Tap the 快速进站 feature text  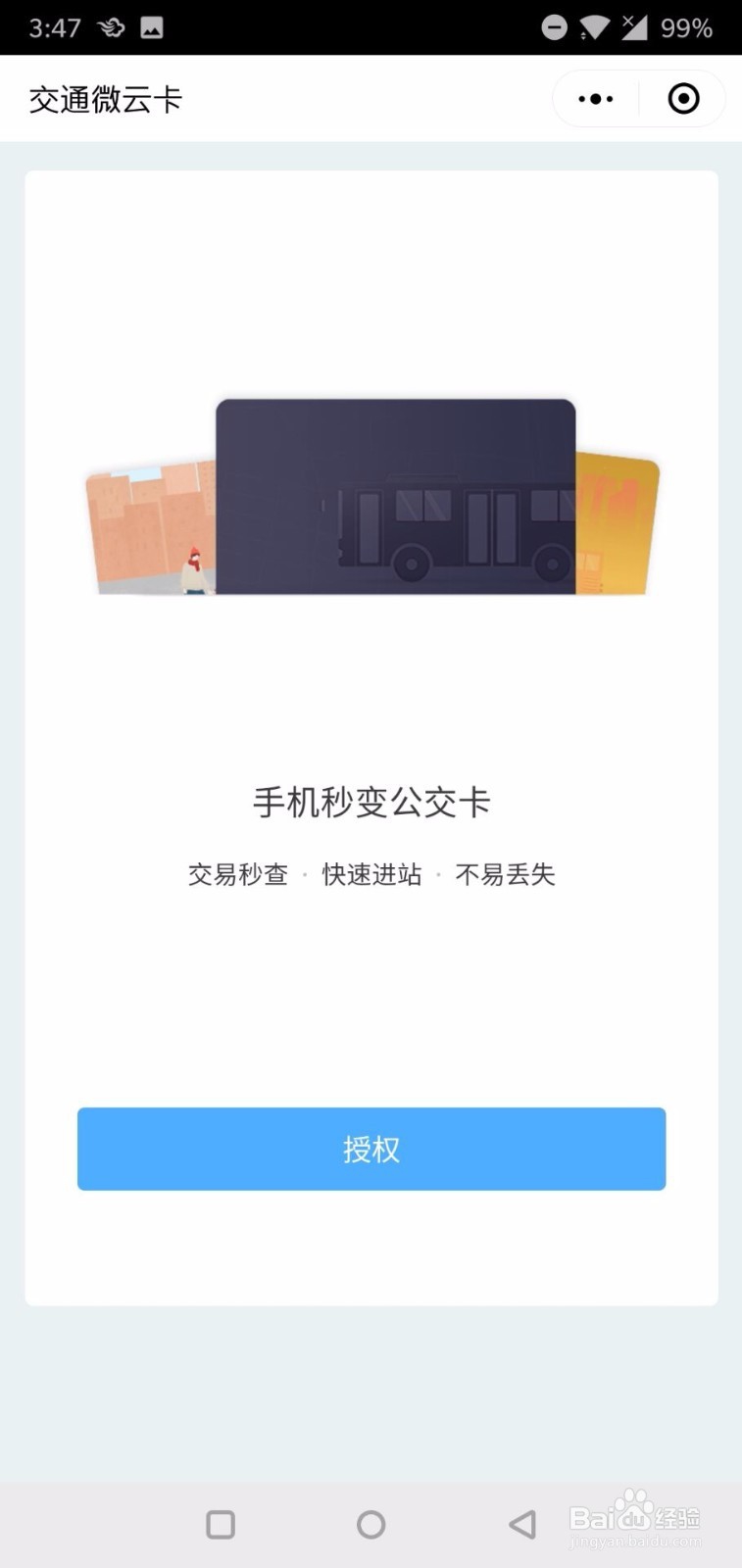tap(371, 874)
